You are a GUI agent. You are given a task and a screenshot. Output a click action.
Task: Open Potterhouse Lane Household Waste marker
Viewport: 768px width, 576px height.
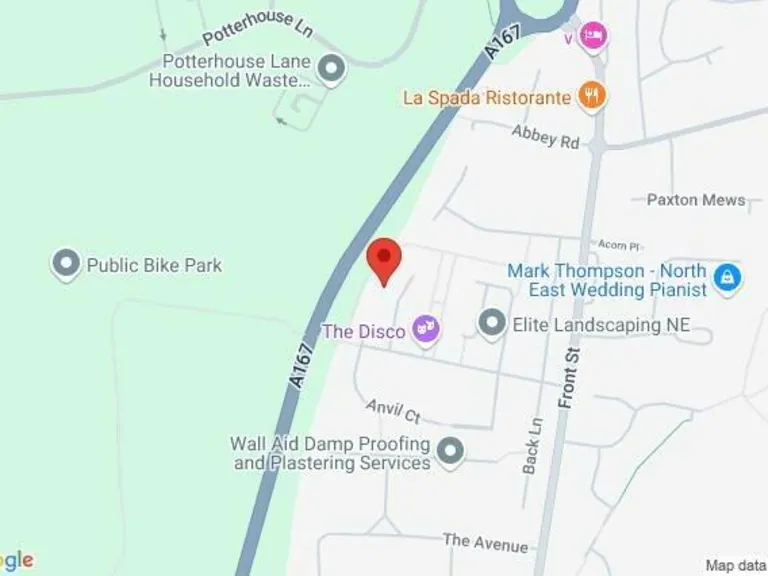coord(330,68)
